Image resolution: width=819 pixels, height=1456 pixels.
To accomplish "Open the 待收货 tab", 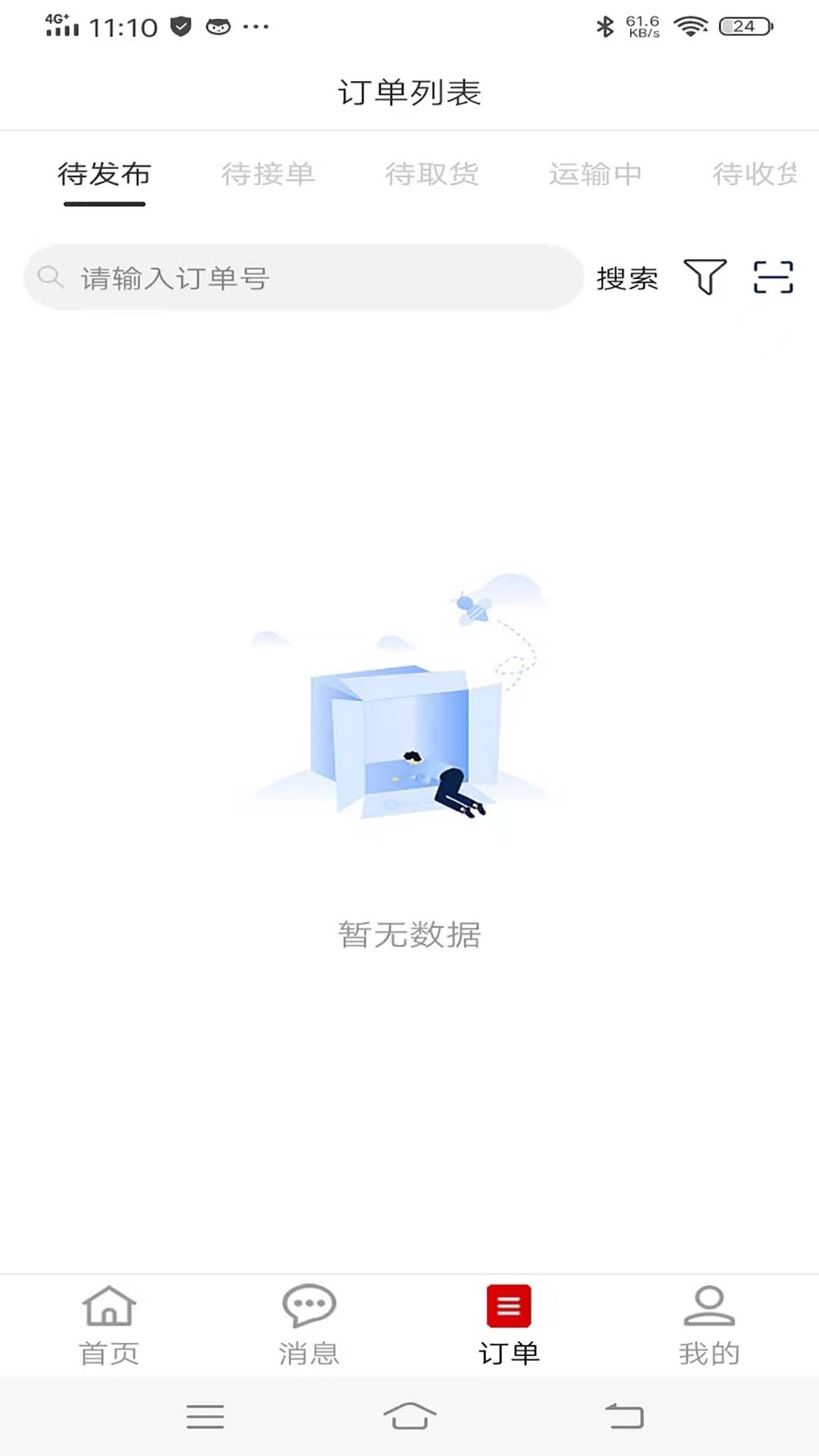I will pyautogui.click(x=756, y=174).
